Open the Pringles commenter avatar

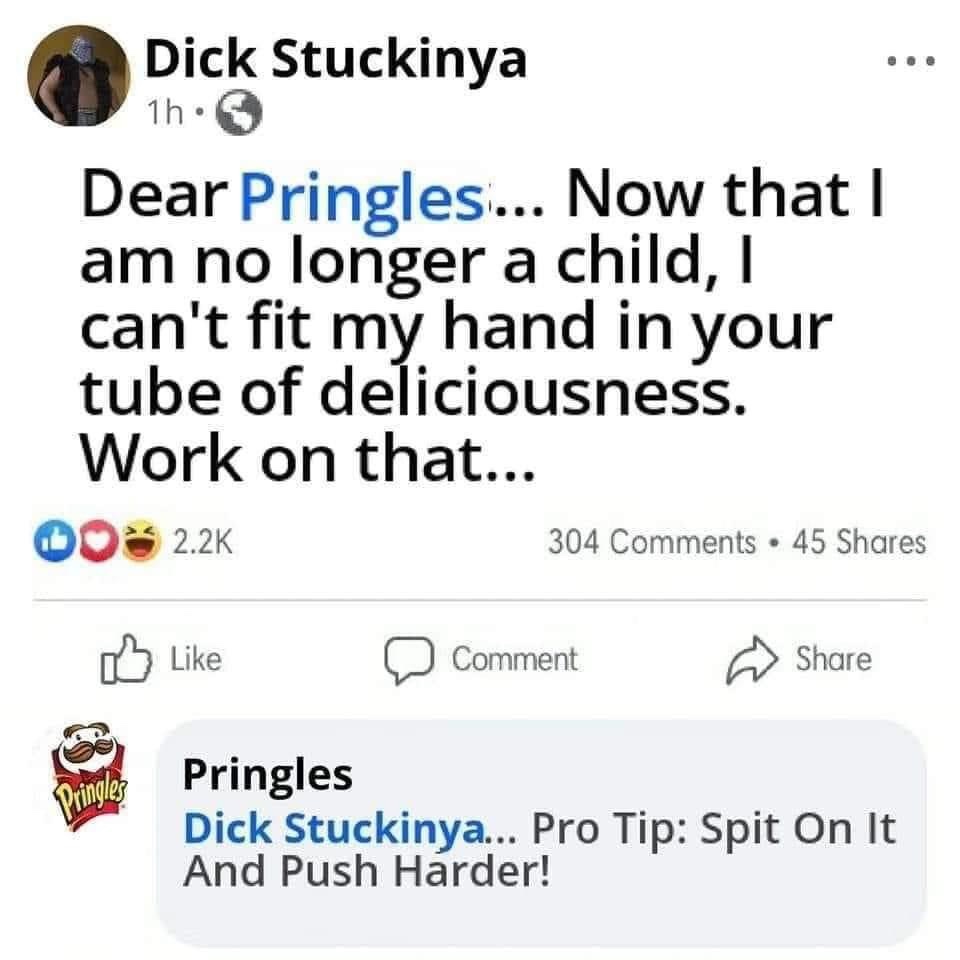click(x=92, y=775)
